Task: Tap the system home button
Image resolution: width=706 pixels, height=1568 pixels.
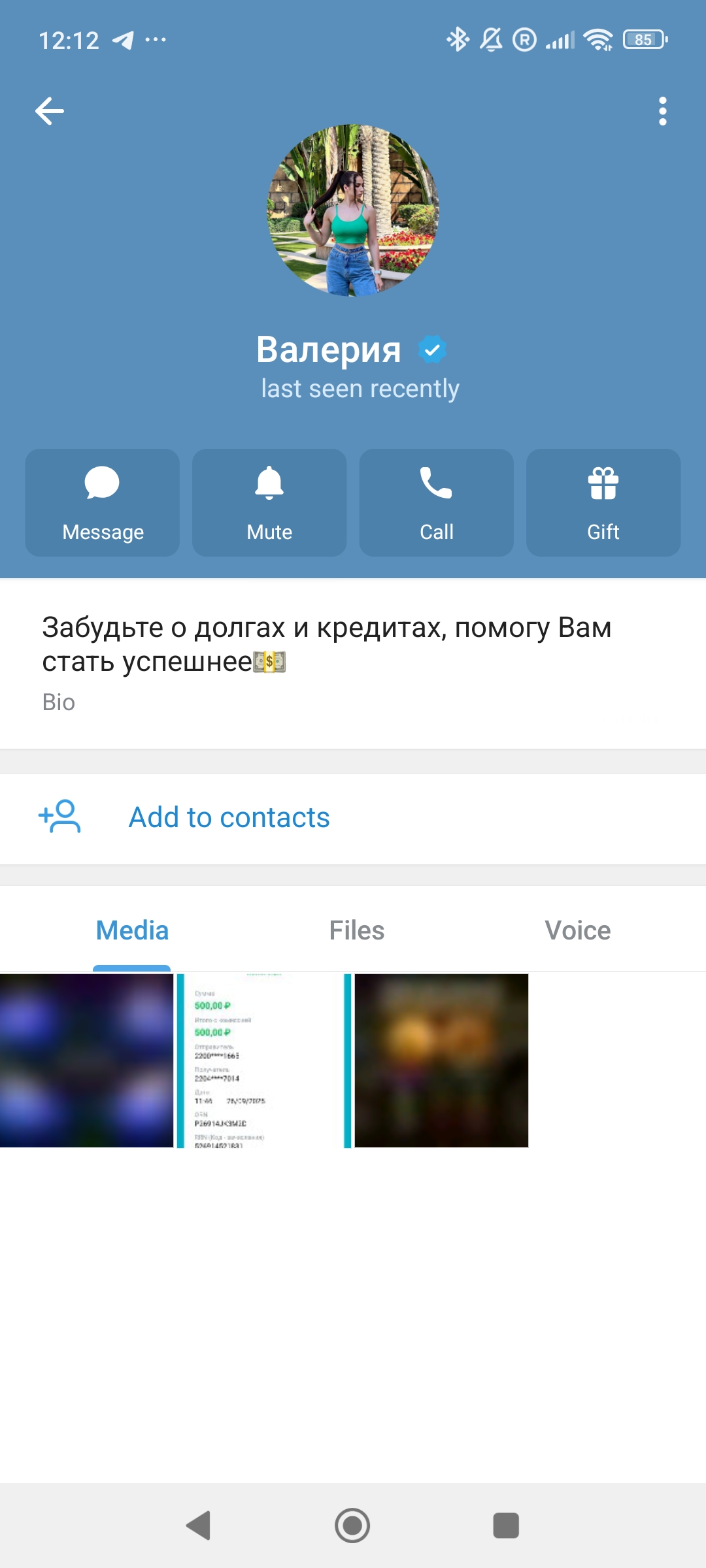Action: pyautogui.click(x=352, y=1526)
